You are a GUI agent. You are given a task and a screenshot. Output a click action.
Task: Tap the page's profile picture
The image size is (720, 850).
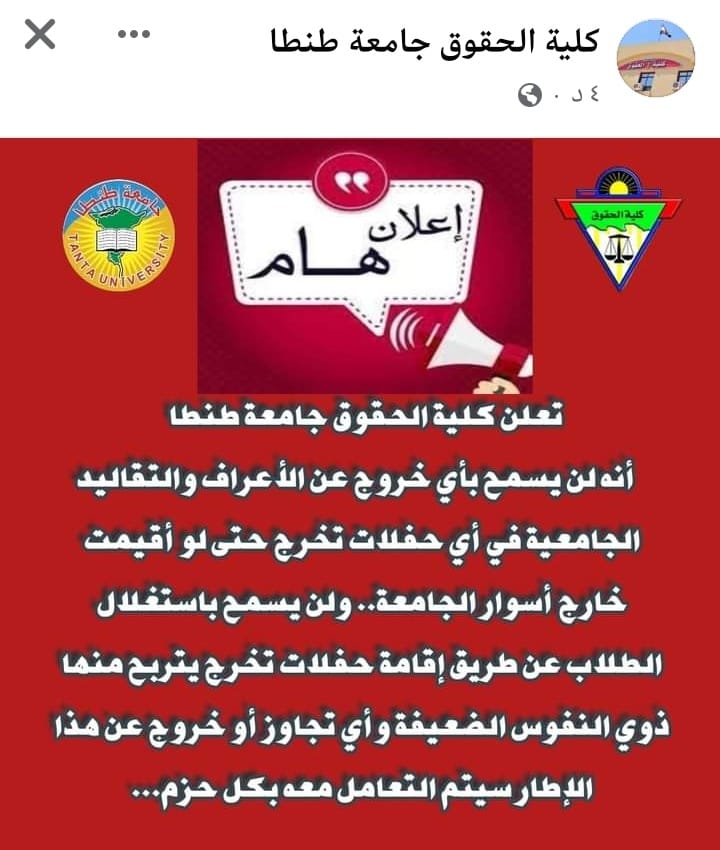coord(655,58)
